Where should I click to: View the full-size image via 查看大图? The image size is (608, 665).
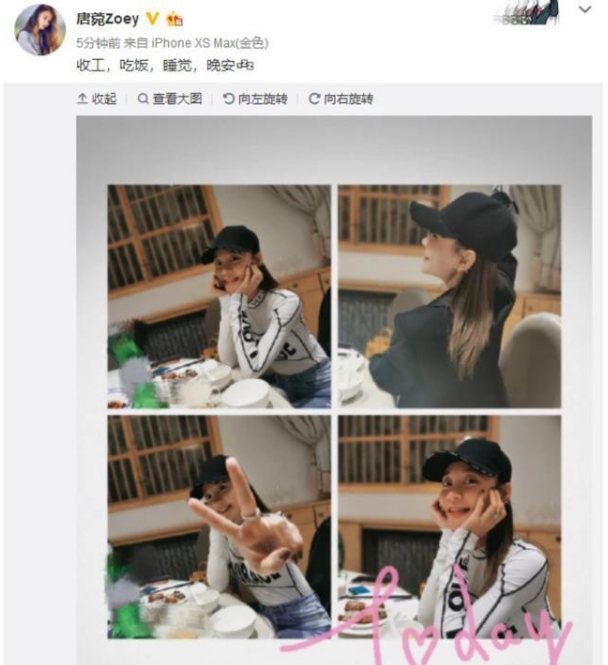(170, 99)
